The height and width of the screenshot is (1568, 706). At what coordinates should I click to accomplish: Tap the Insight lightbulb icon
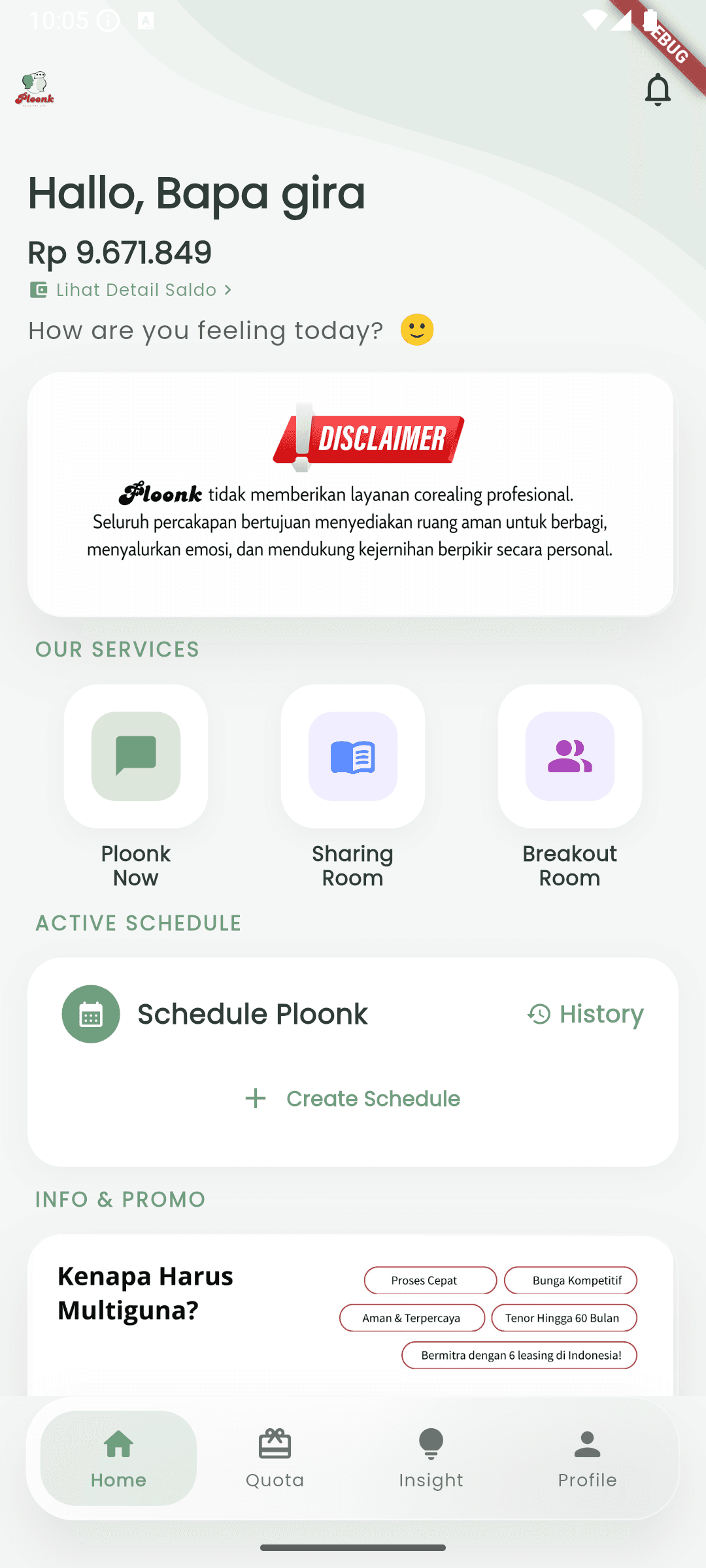click(x=431, y=1443)
